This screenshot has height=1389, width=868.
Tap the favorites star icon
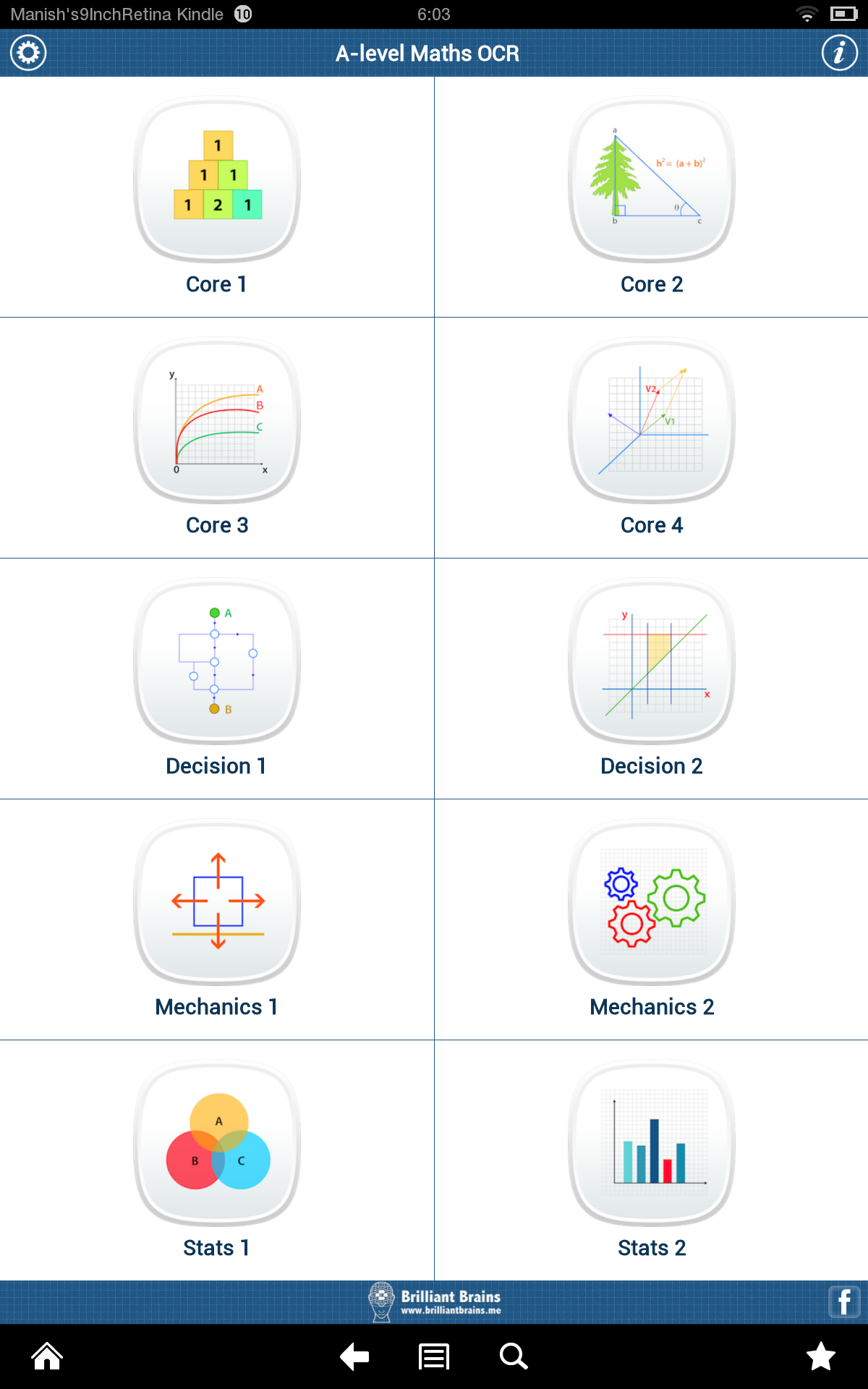(821, 1357)
